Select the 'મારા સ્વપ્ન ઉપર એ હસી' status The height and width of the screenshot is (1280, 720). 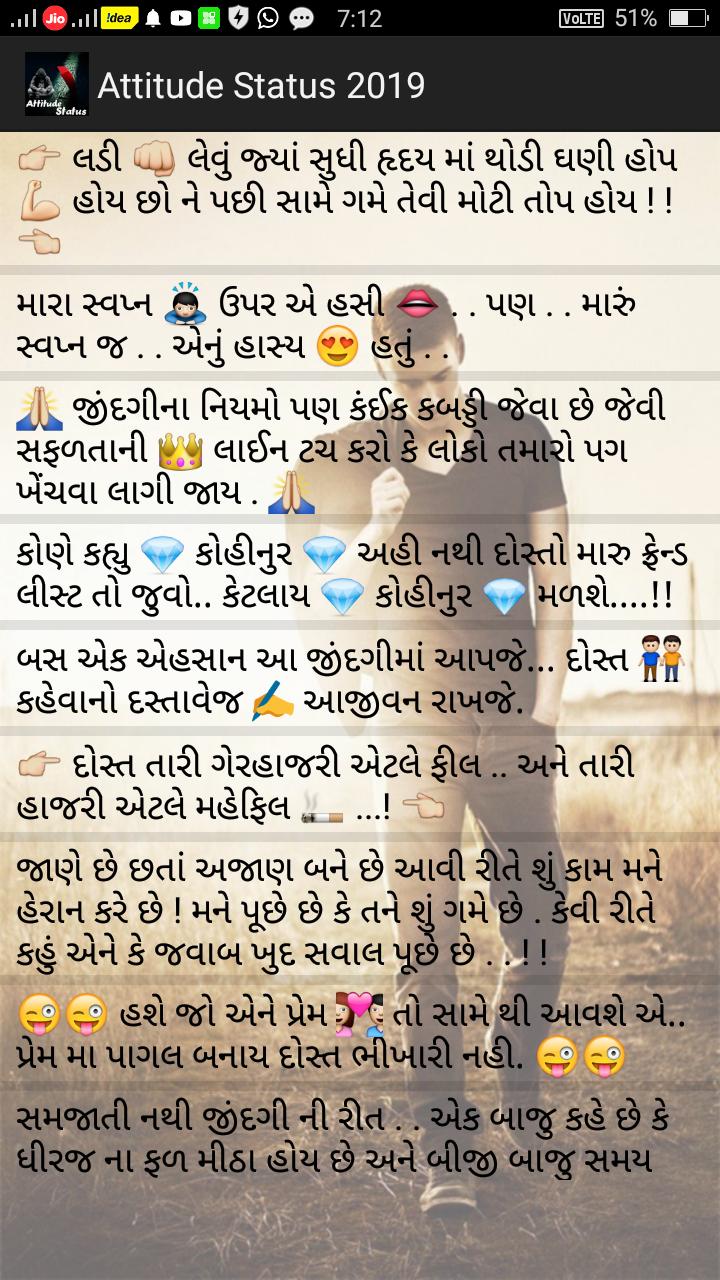[x=360, y=325]
